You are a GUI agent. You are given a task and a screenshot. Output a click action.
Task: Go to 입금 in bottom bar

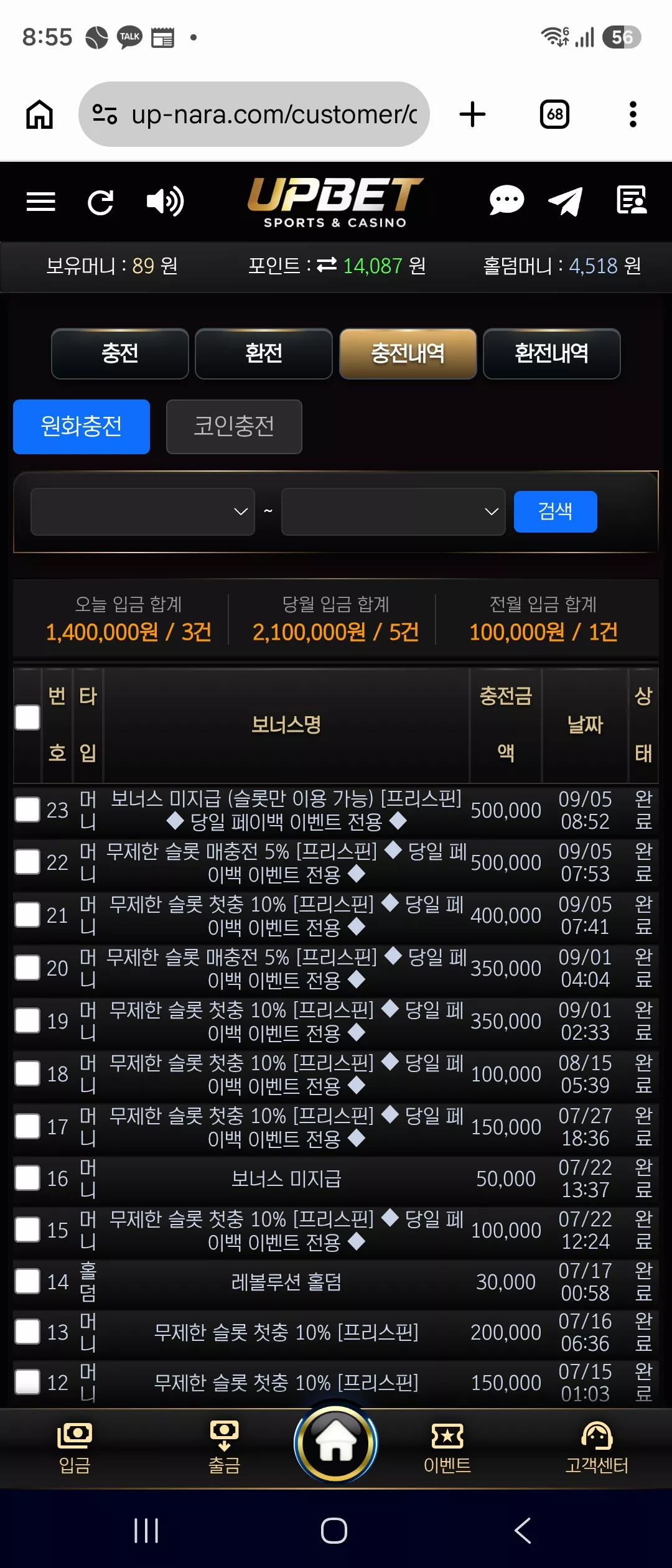(x=75, y=1448)
